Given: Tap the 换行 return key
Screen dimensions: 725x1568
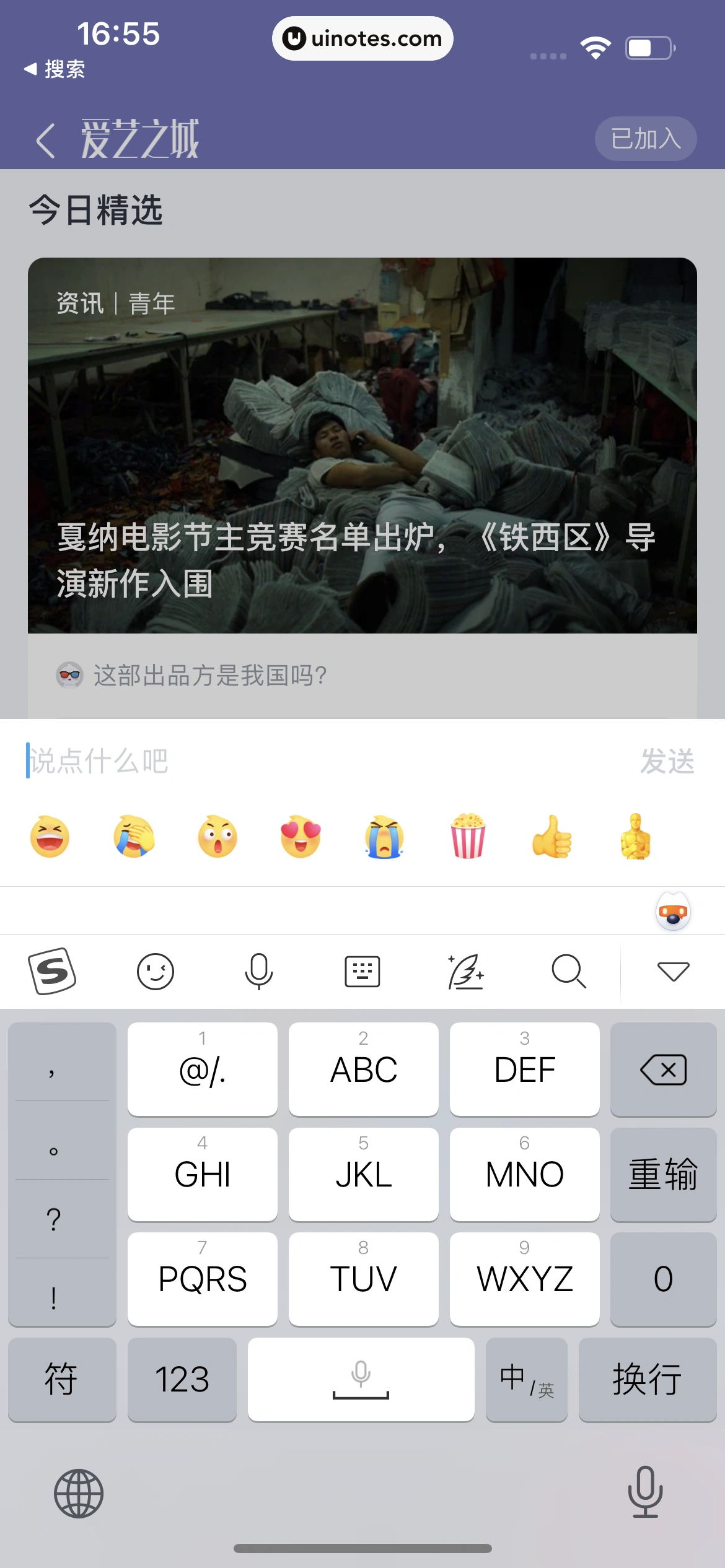Looking at the screenshot, I should tap(647, 1379).
